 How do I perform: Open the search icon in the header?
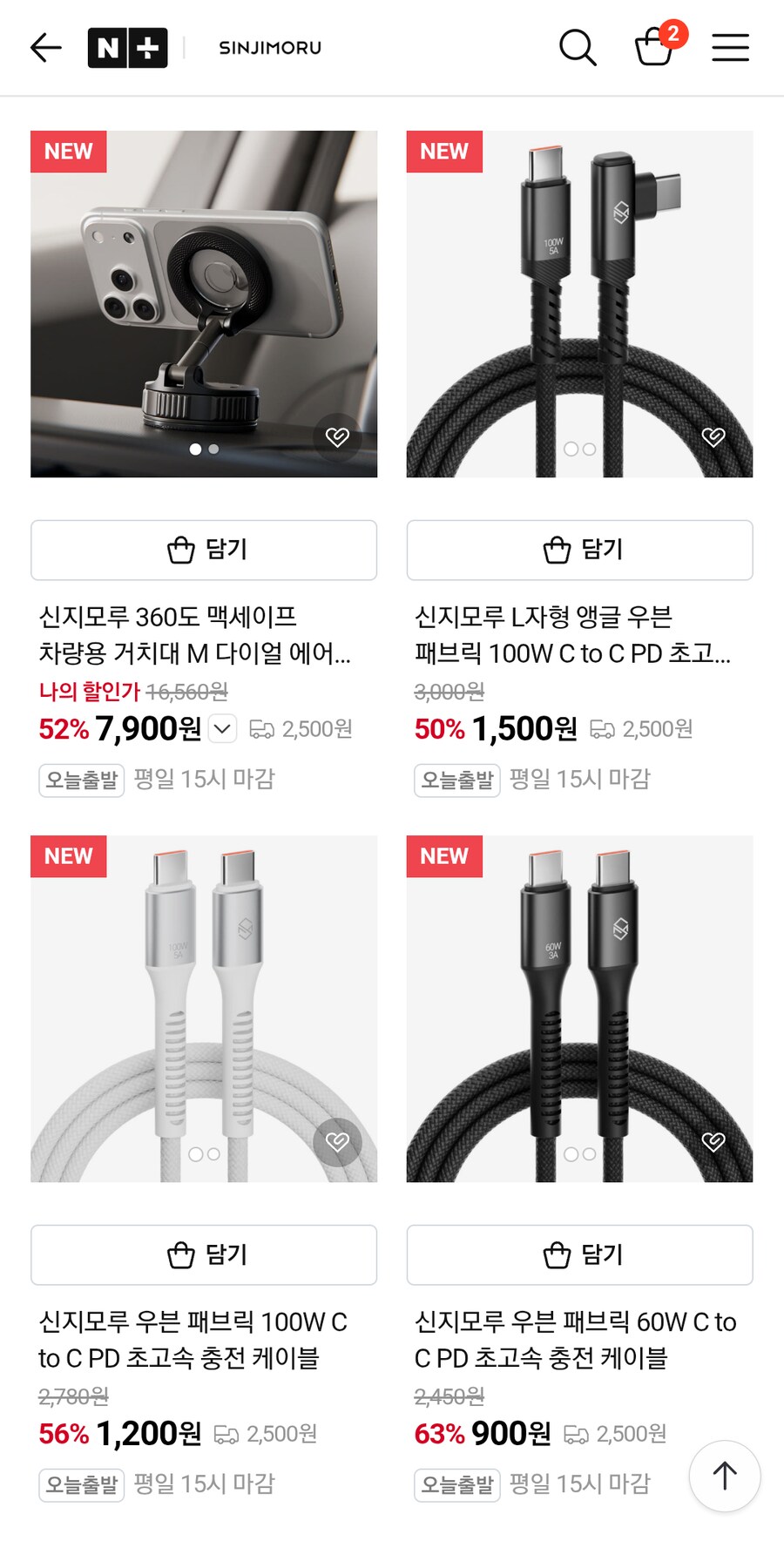tap(578, 48)
